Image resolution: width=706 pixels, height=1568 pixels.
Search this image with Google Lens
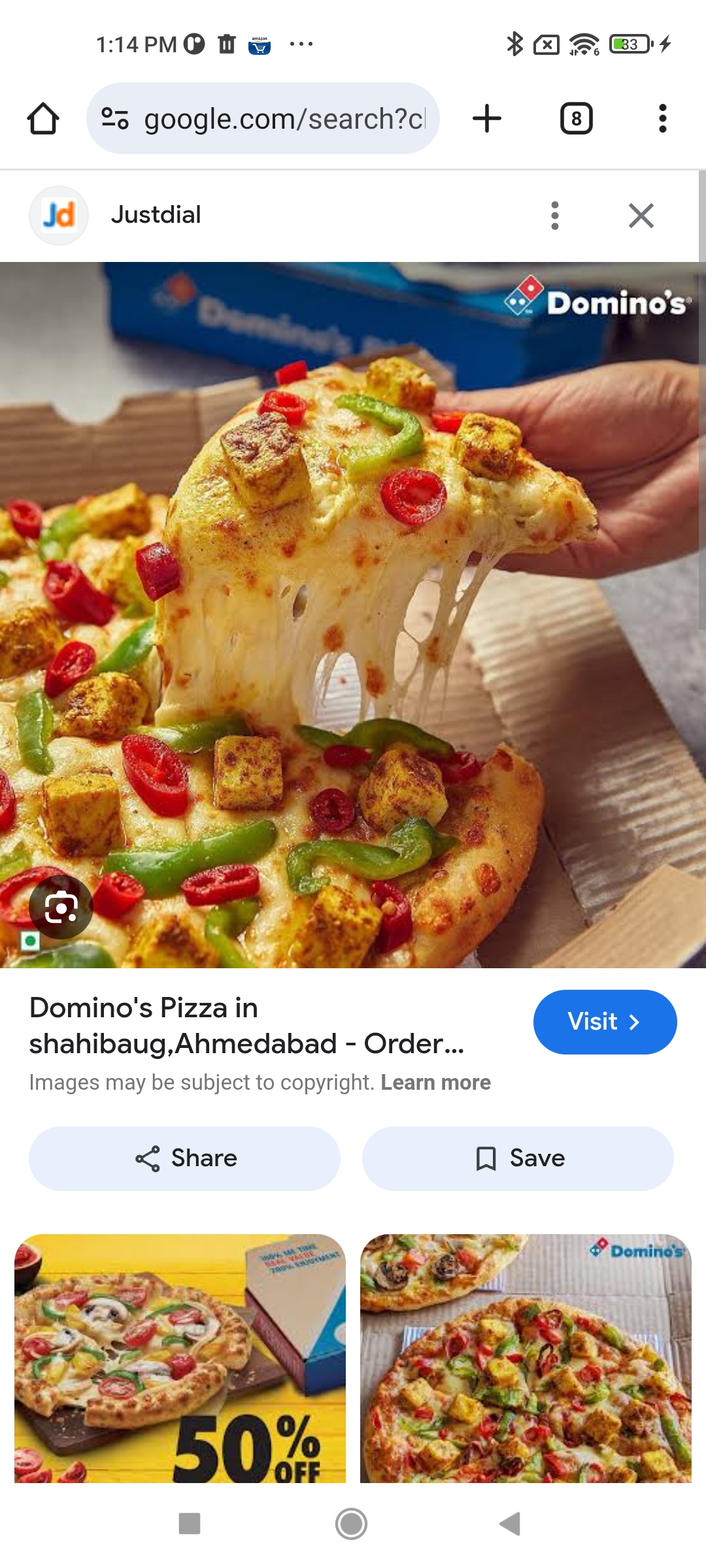tap(61, 907)
